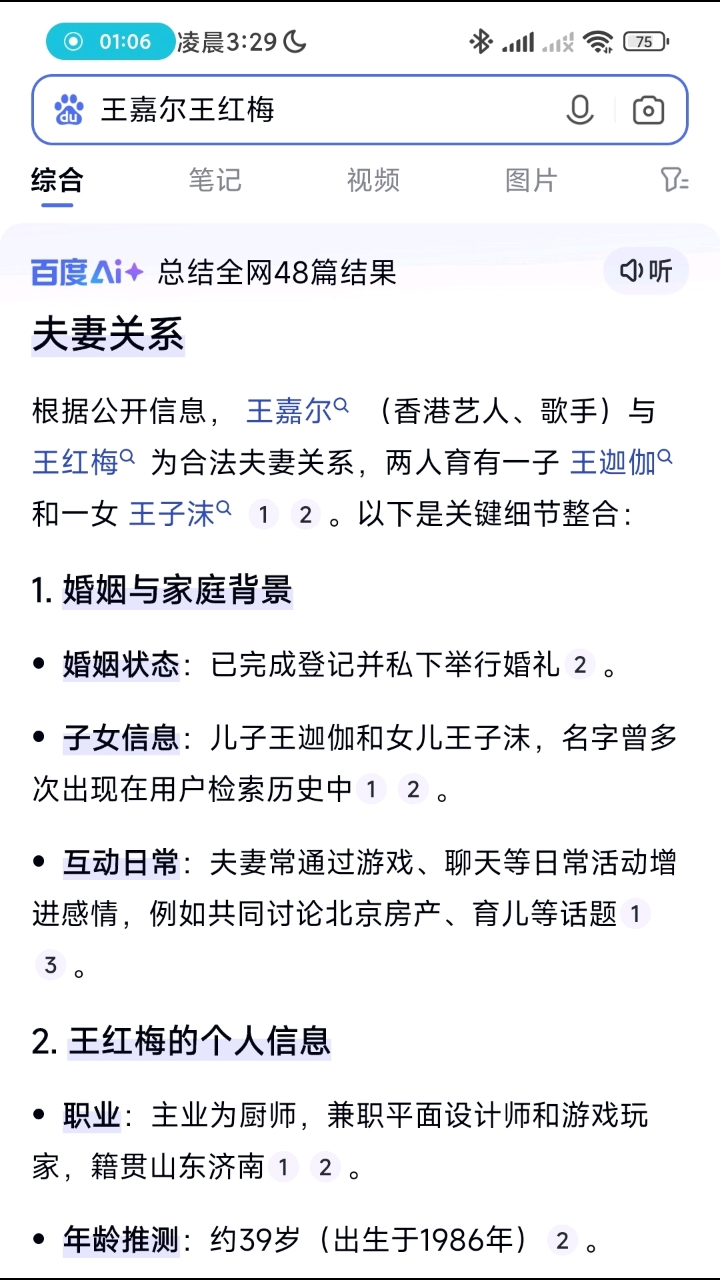This screenshot has width=720, height=1280.
Task: Tap the battery indicator showing 75
Action: click(644, 42)
